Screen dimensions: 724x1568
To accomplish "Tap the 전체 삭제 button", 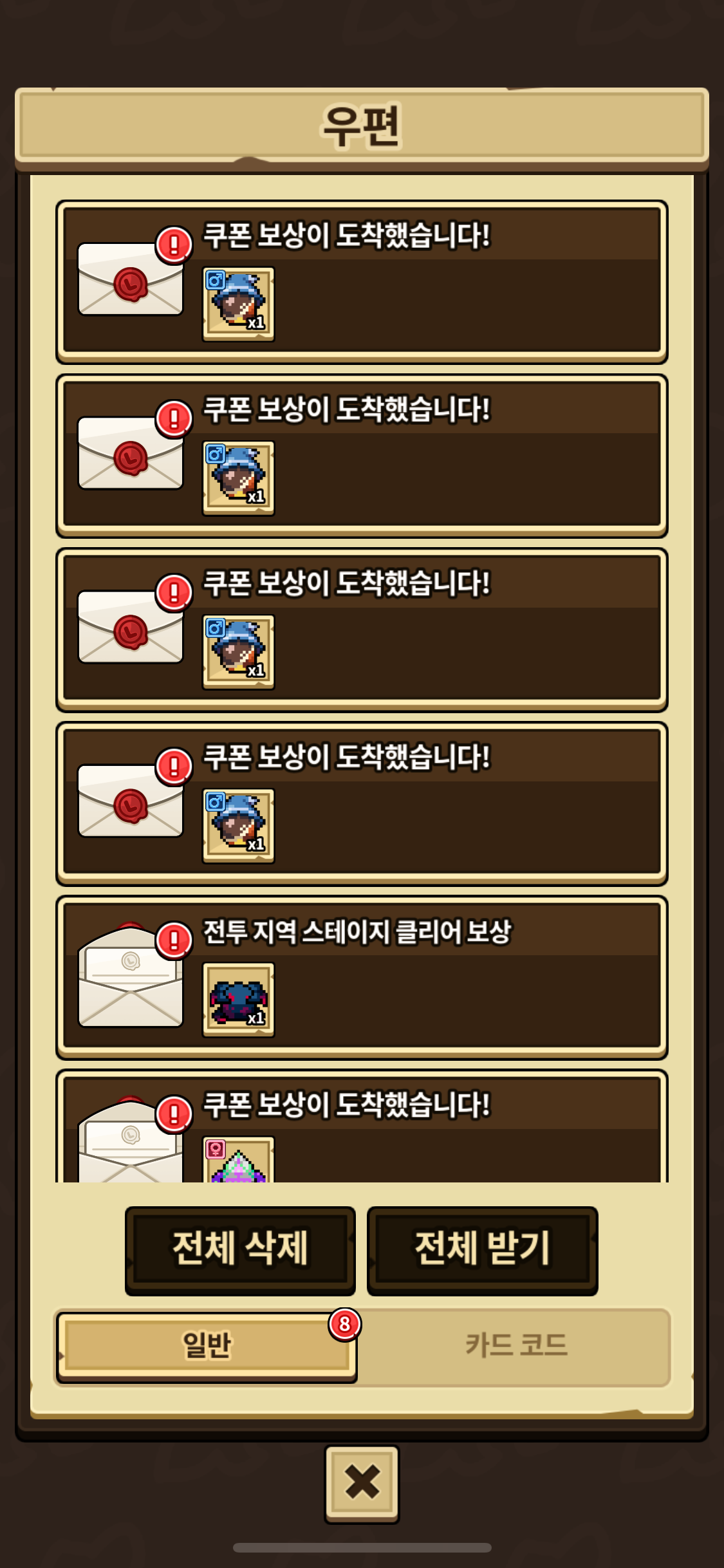I will [240, 1249].
